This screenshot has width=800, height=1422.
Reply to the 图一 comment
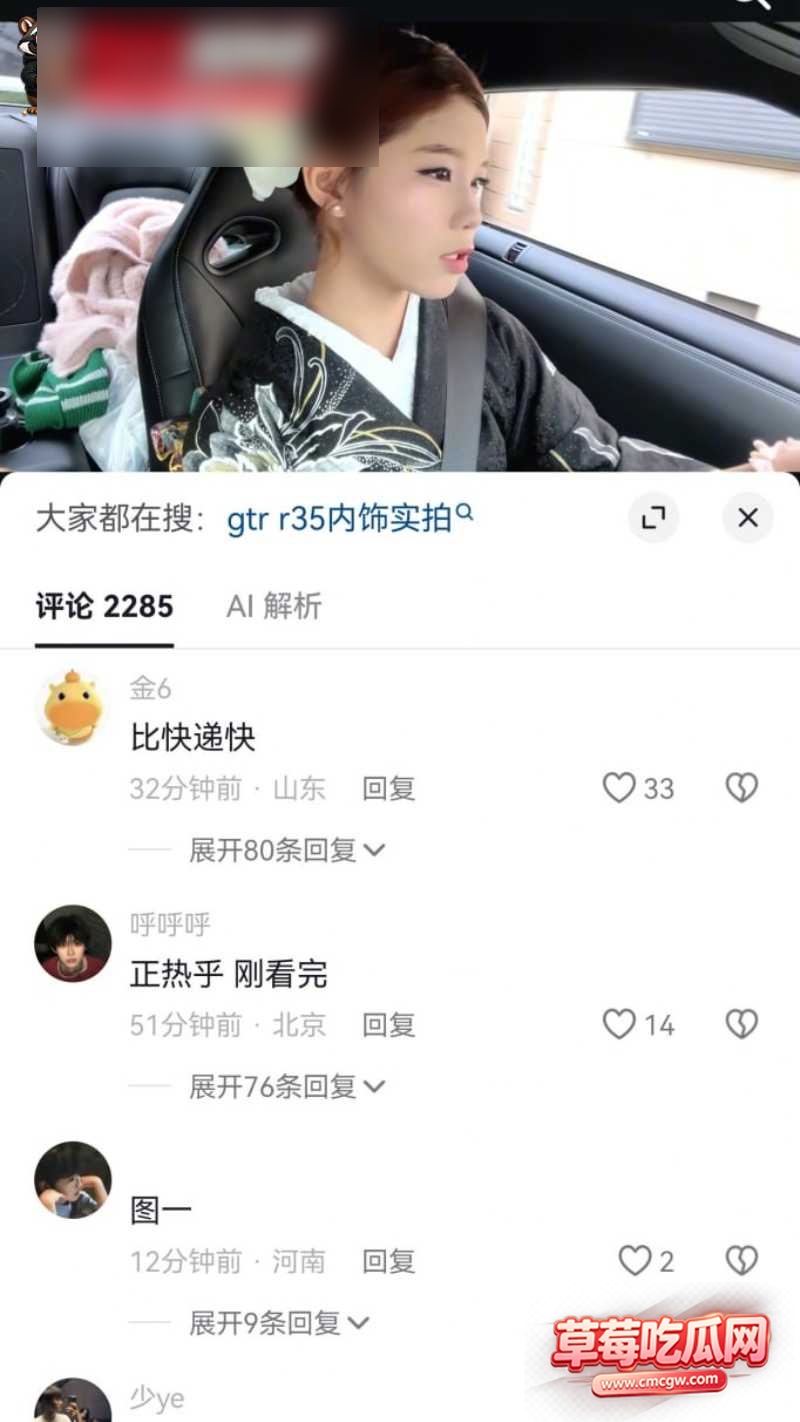pyautogui.click(x=388, y=1261)
